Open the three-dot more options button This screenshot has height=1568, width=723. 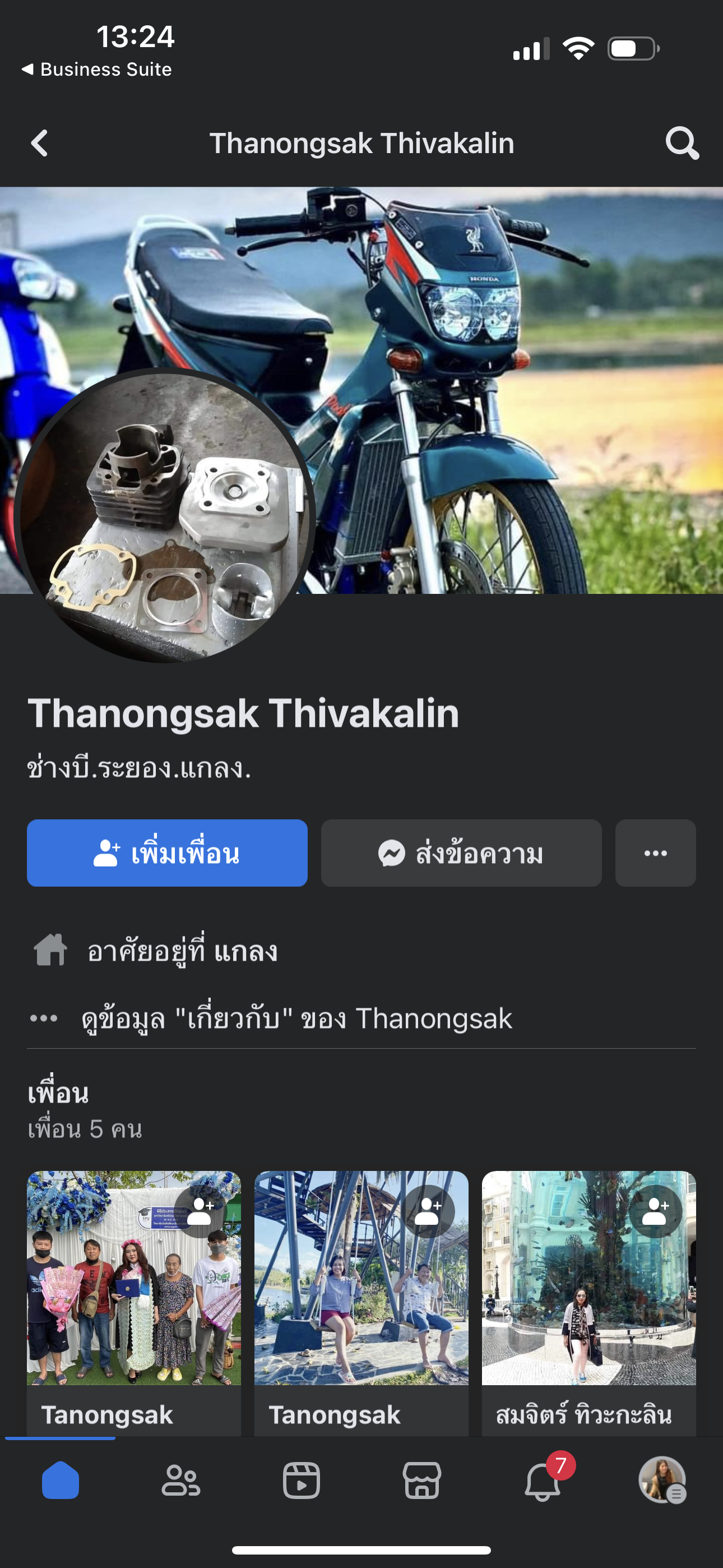coord(655,853)
